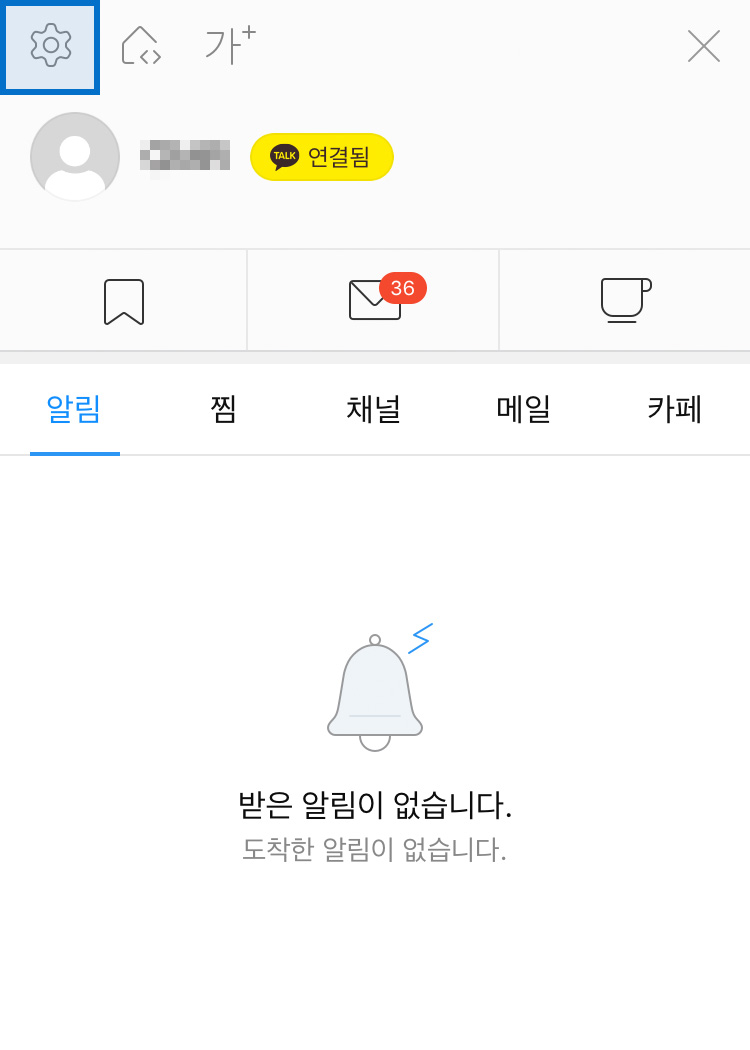Select the 알림 tab

[74, 409]
